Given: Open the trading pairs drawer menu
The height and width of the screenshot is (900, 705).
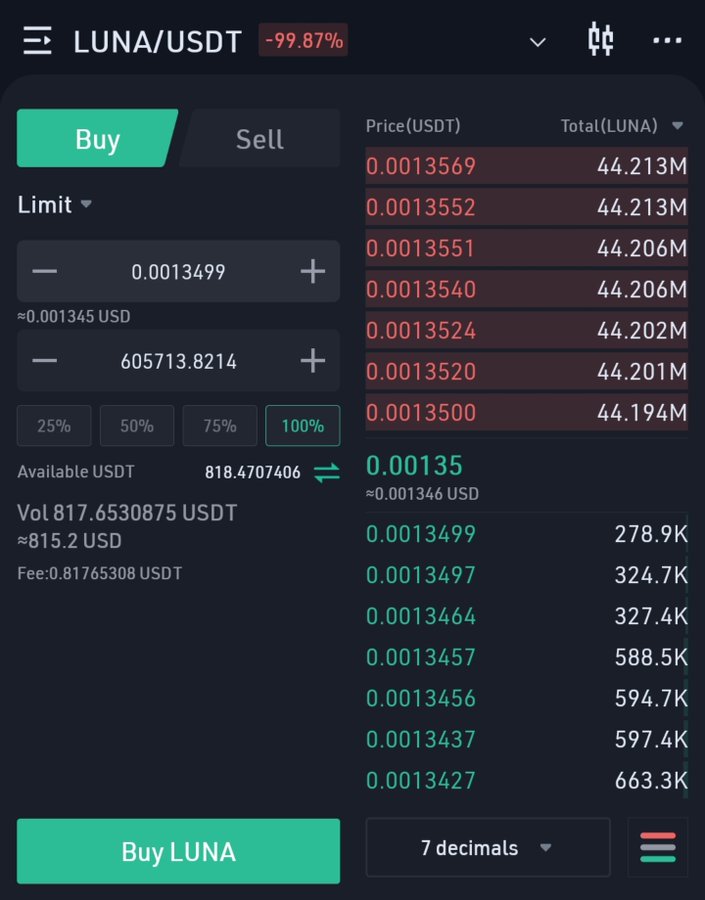Looking at the screenshot, I should coord(38,41).
